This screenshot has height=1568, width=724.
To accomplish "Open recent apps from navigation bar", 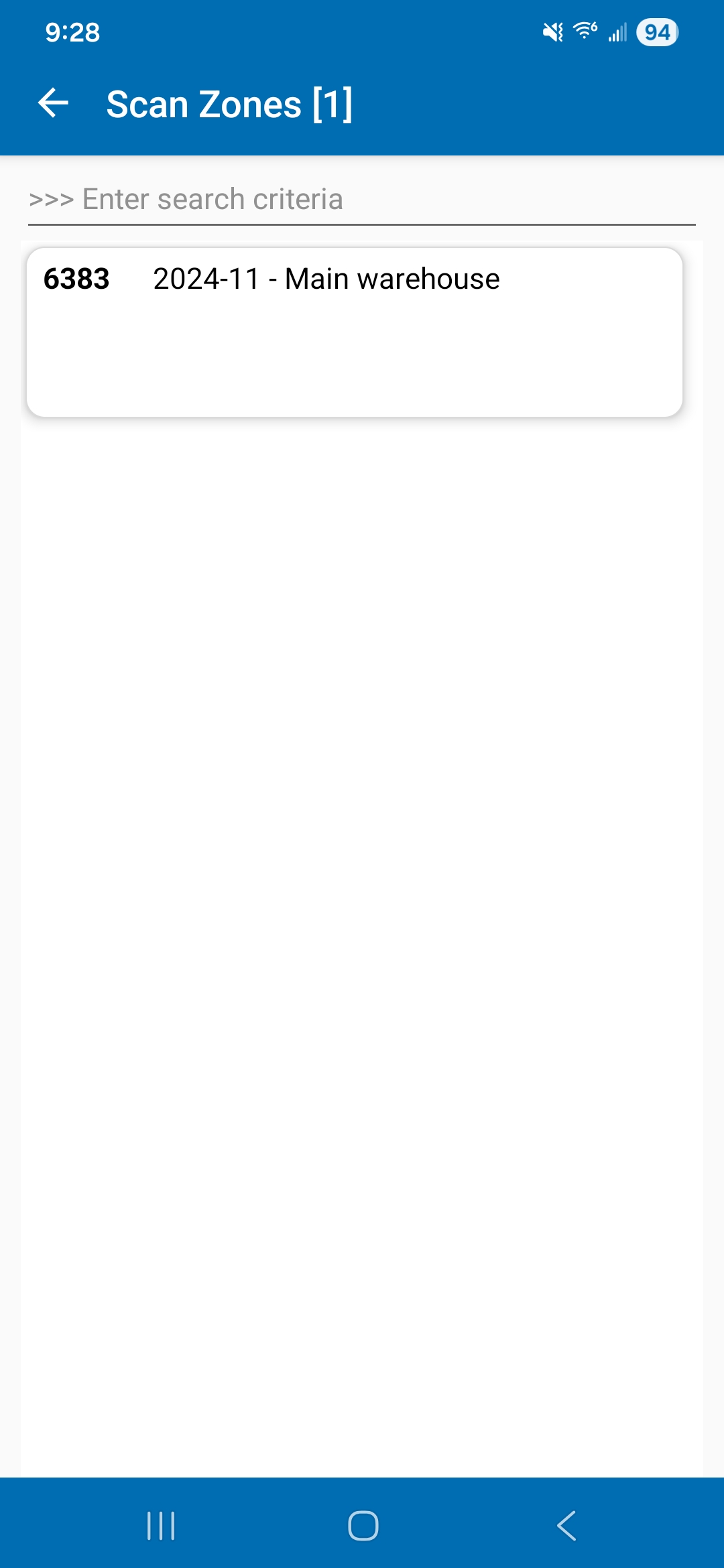I will tap(161, 1526).
